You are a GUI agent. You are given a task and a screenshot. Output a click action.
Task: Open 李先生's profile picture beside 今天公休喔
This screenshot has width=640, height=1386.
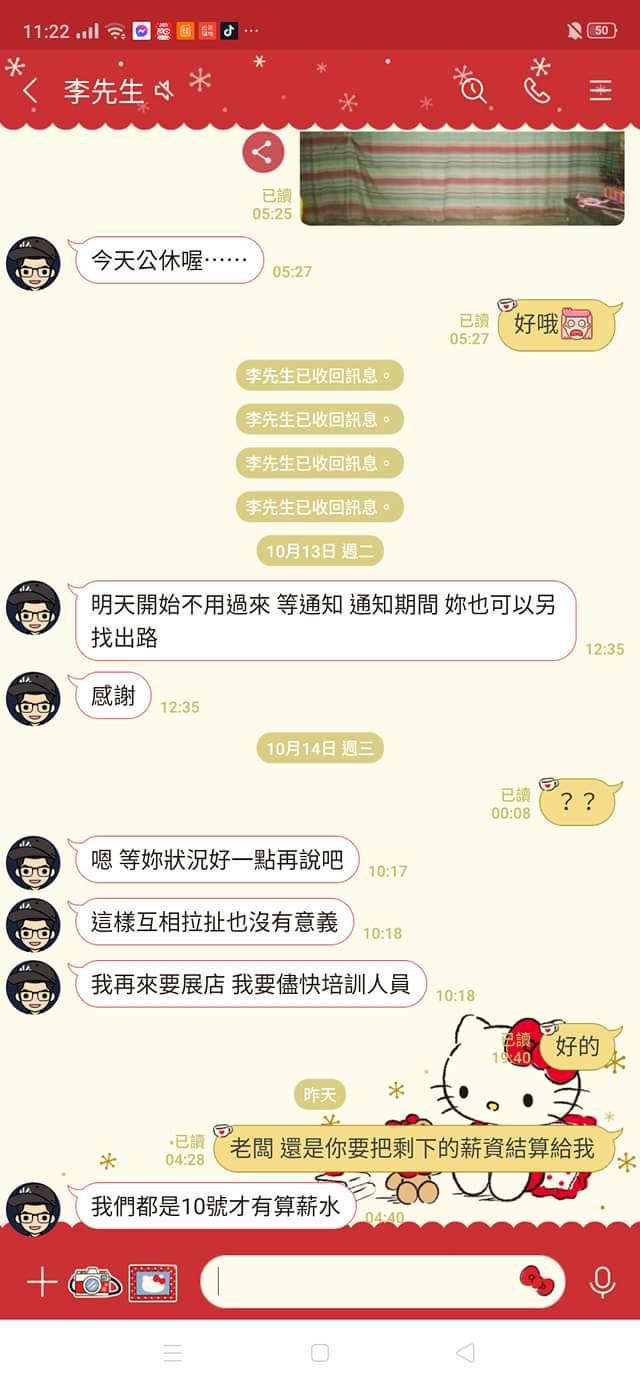[x=33, y=264]
